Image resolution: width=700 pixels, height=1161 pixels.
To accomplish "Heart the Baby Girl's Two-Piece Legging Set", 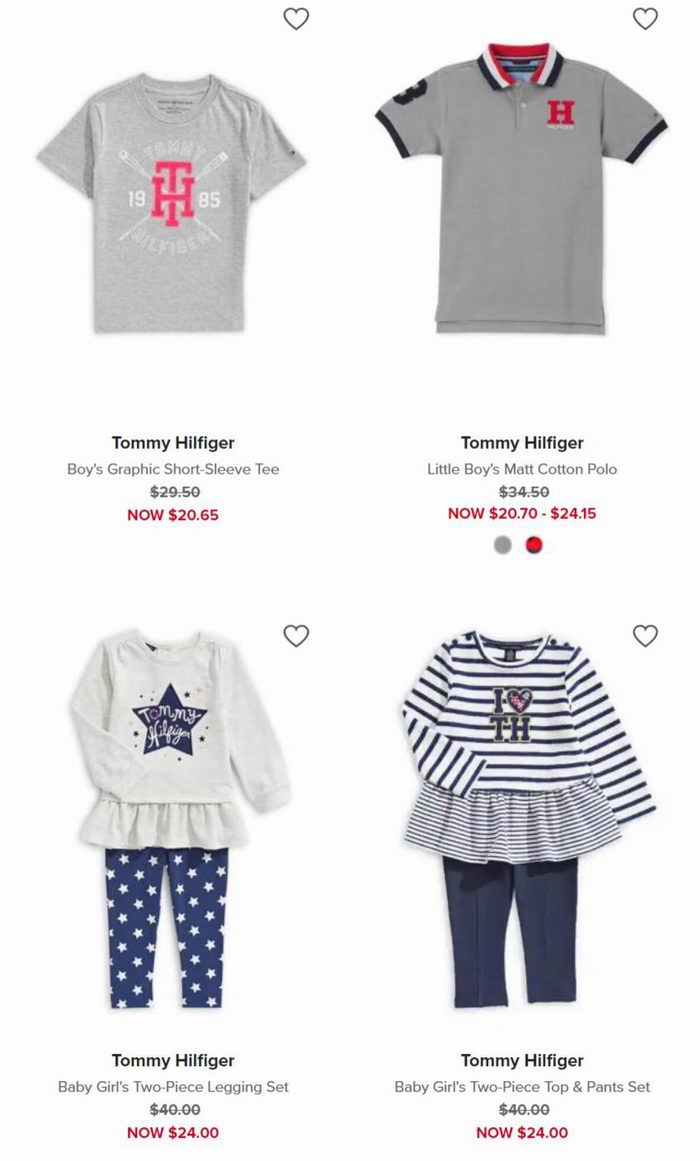I will click(296, 635).
